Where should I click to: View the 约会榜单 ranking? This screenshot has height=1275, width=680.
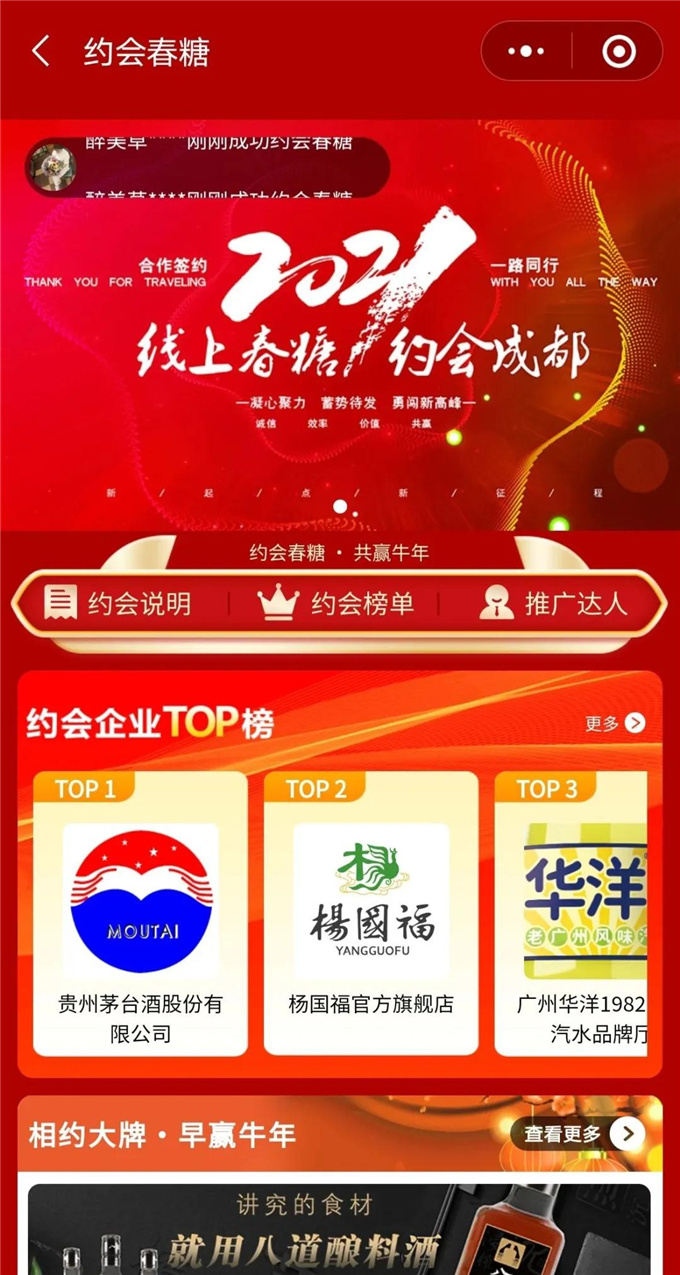336,603
